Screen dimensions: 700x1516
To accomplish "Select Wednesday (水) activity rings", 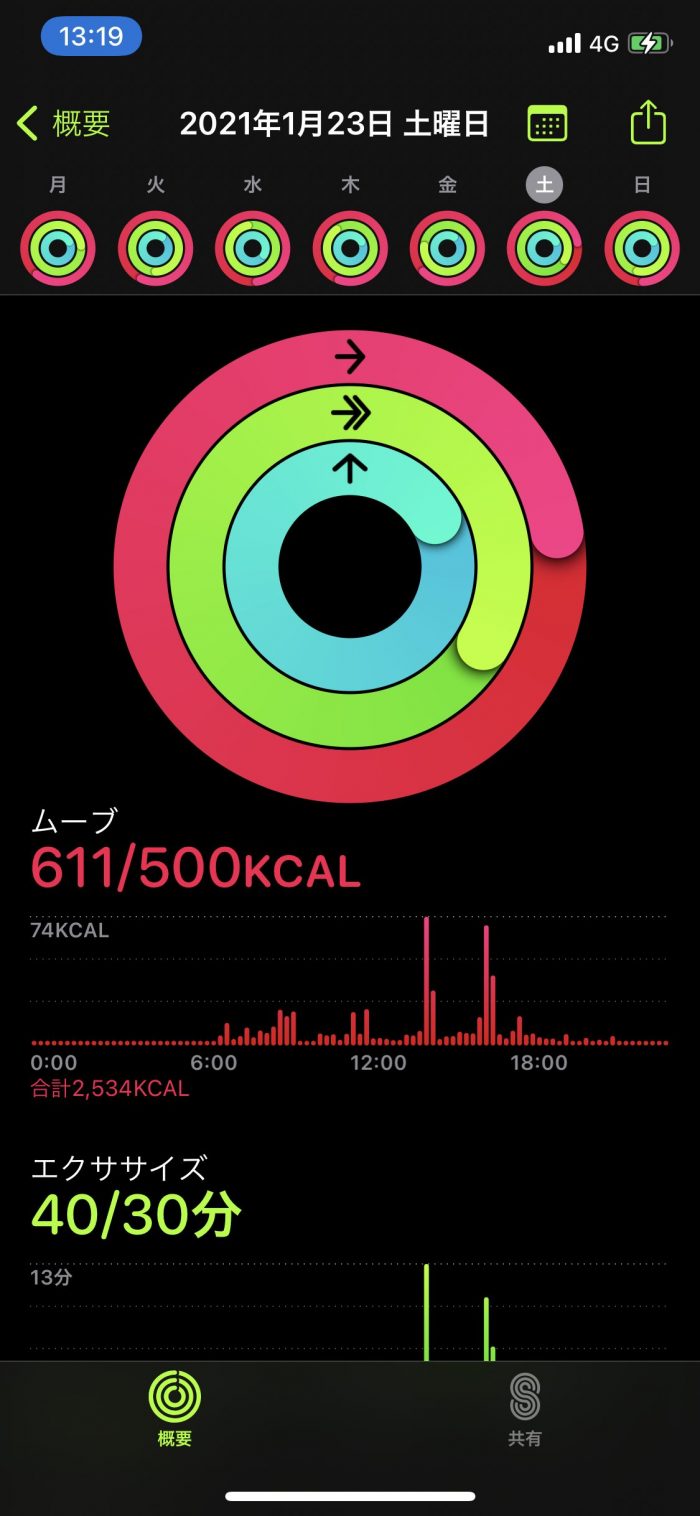I will [x=253, y=248].
